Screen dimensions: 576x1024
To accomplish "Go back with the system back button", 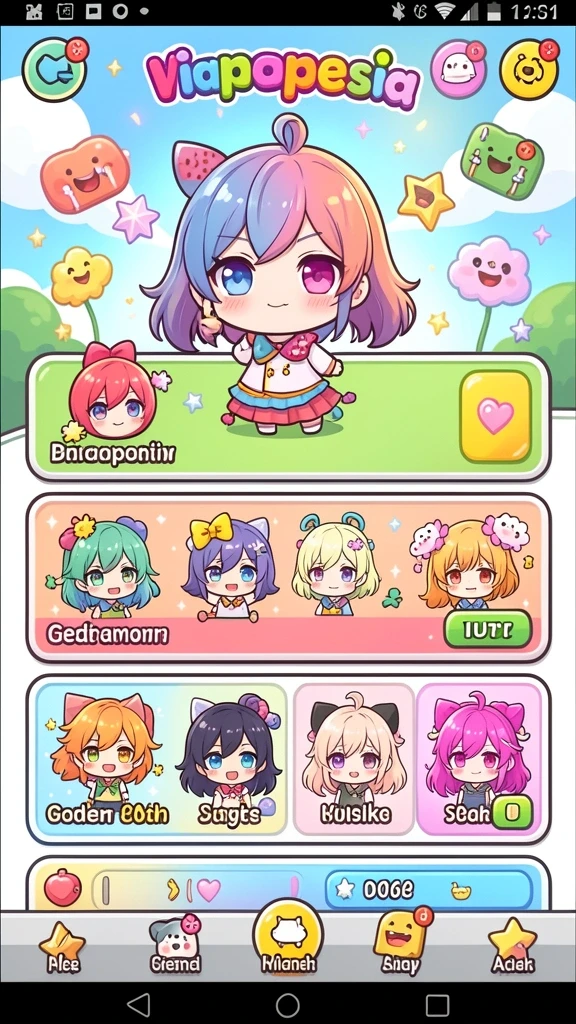I will click(138, 1004).
